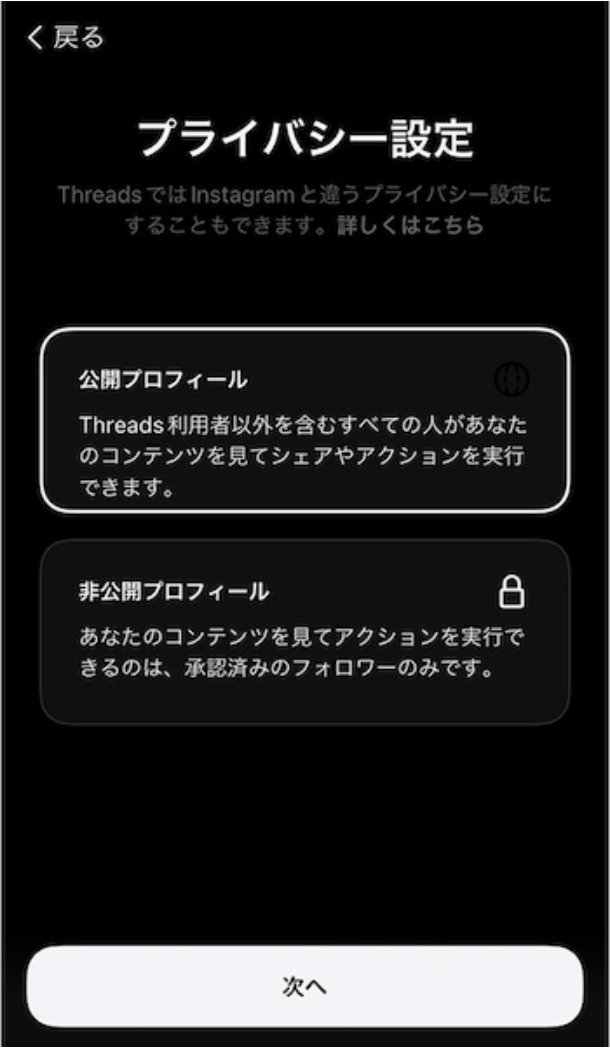Select the 公開プロフィール option
Viewport: 610px width, 1056px height.
304,420
